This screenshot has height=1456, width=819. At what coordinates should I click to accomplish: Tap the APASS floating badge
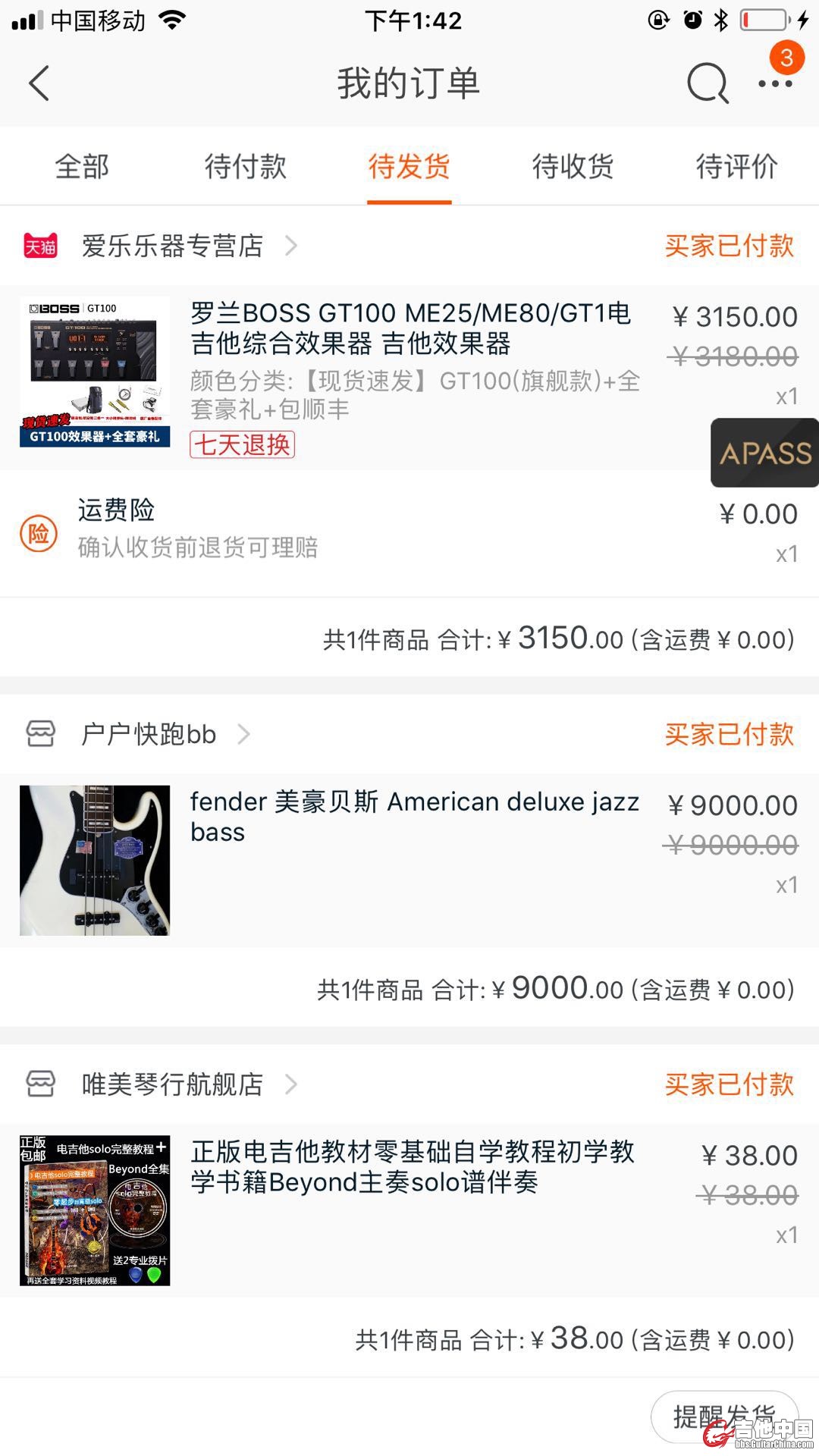pos(764,453)
